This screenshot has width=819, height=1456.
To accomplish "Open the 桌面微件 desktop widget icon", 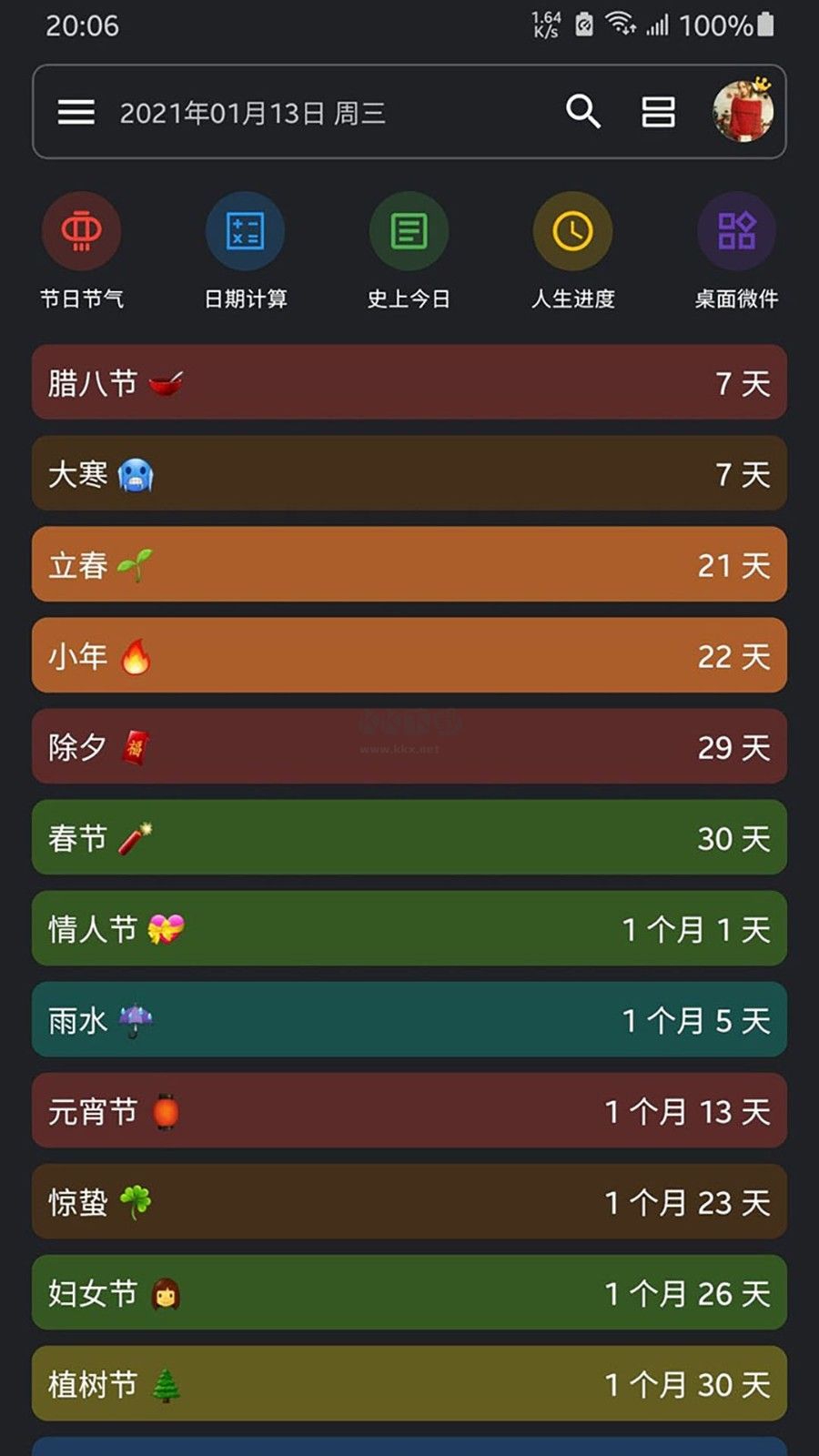I will (736, 232).
